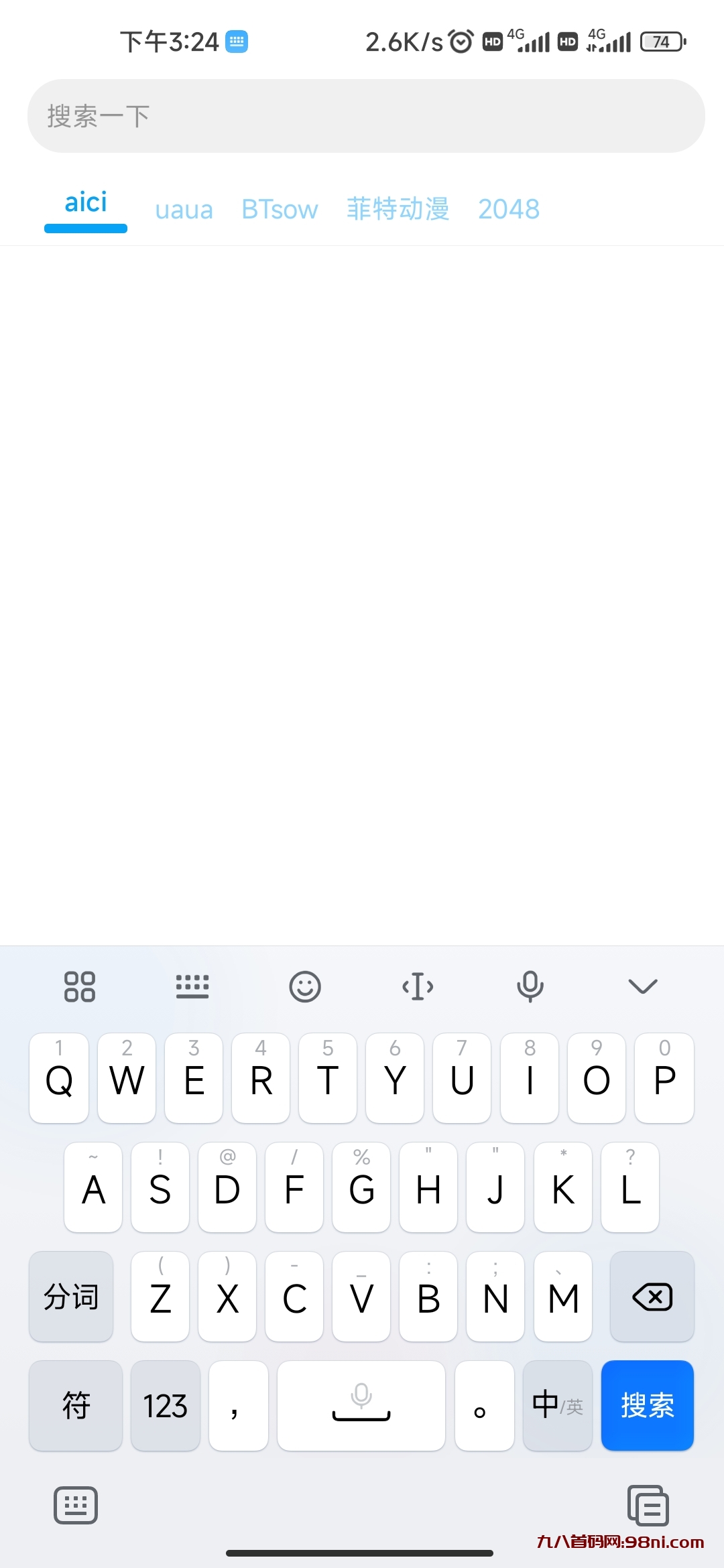This screenshot has height=1568, width=724.
Task: Toggle 中/英 language key
Action: pyautogui.click(x=557, y=1405)
